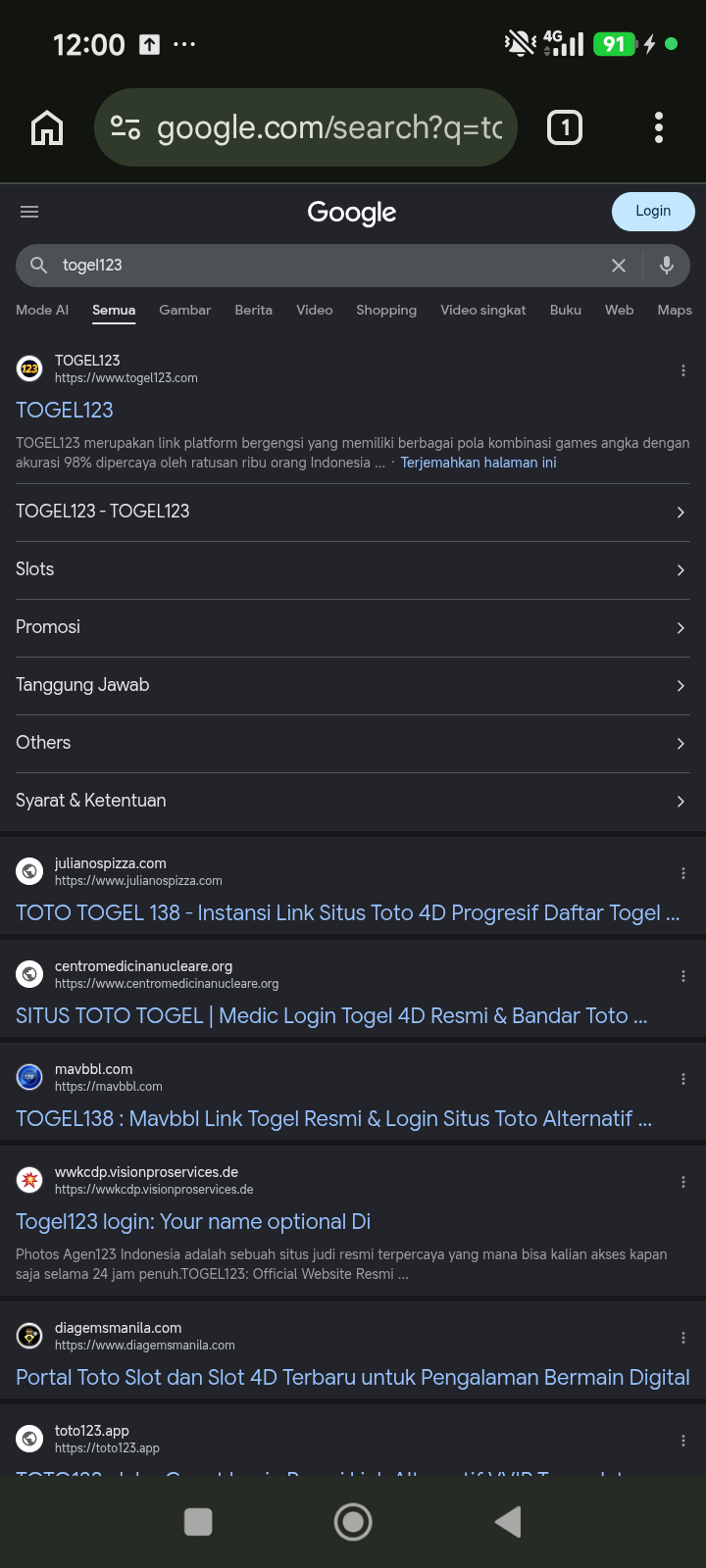Open the Promosi sitelink row
The height and width of the screenshot is (1568, 706).
click(353, 627)
